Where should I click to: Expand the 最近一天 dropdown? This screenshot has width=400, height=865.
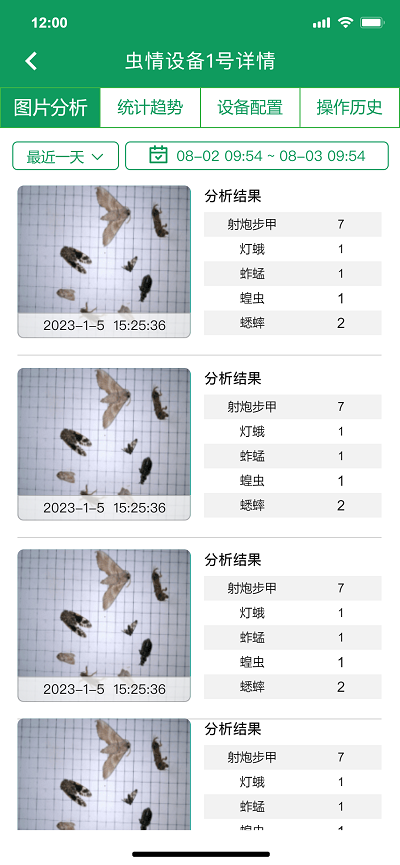(66, 156)
